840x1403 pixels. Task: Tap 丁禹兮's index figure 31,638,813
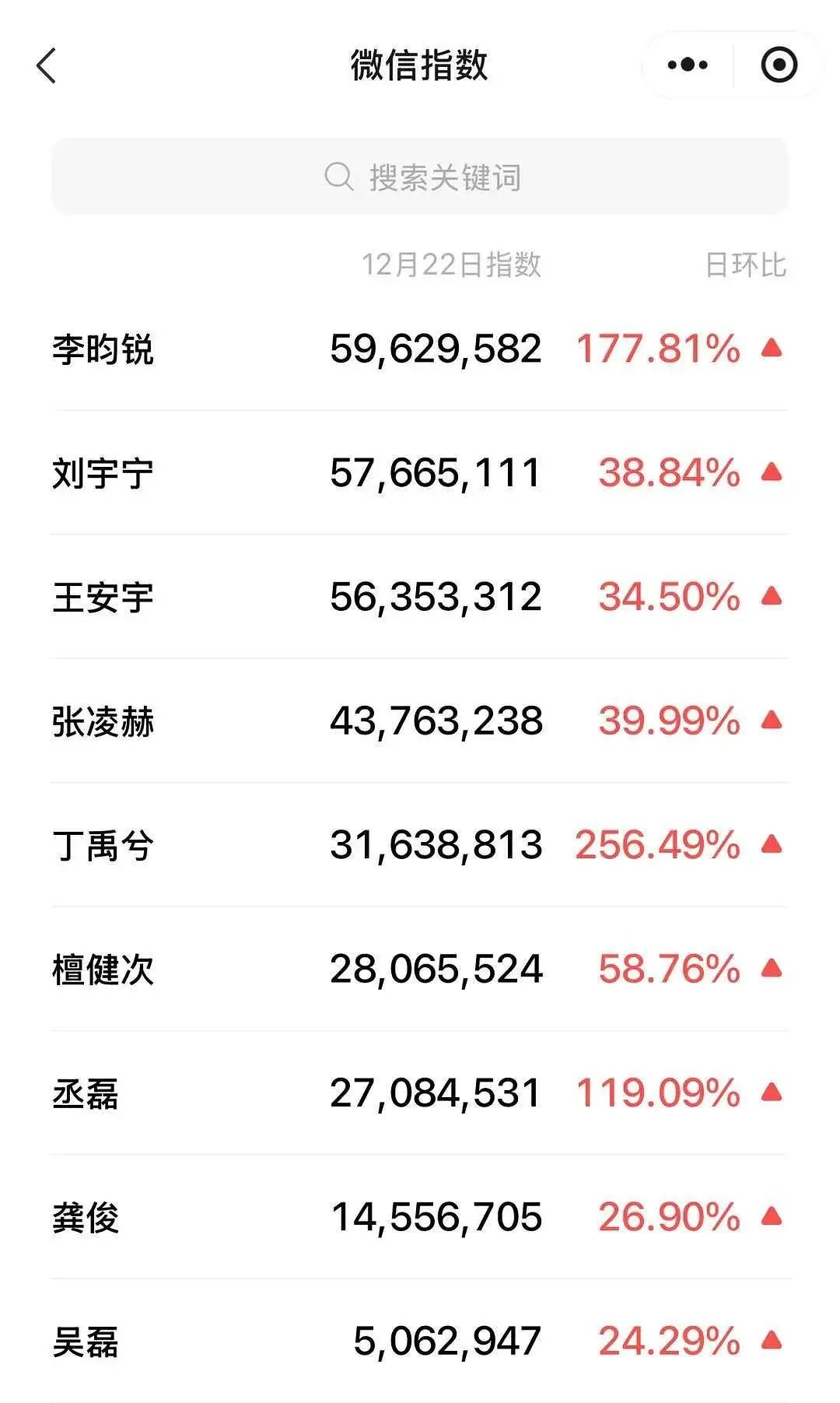point(437,845)
